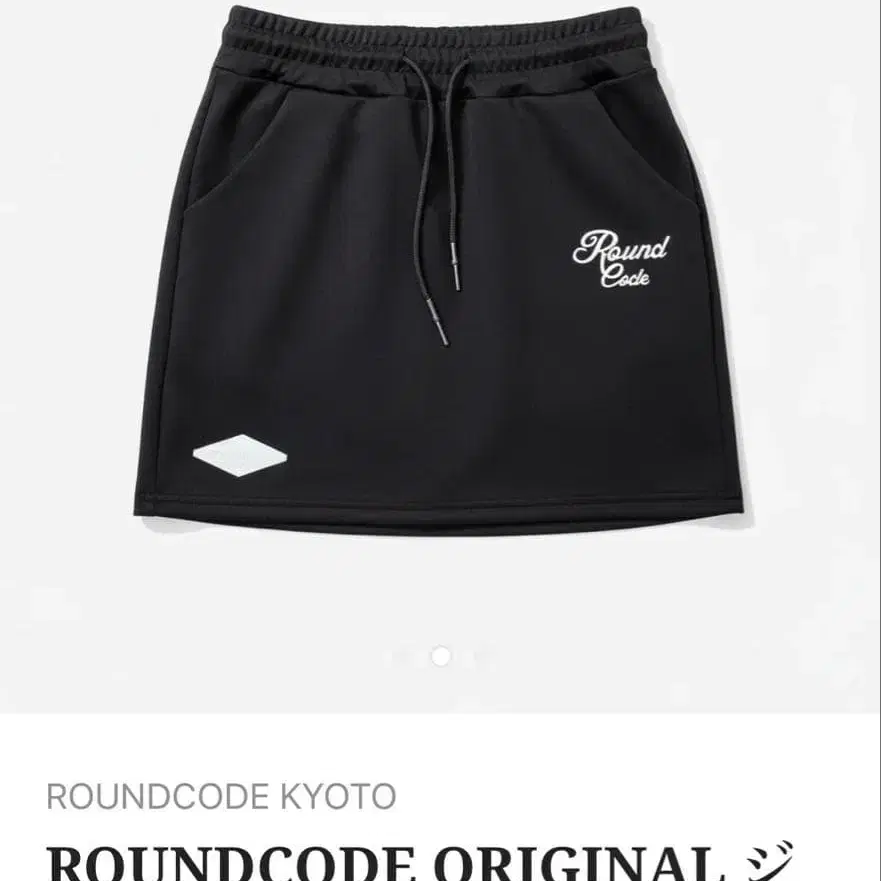Open the black skirt product image
Viewport: 881px width, 881px height.
click(x=440, y=270)
